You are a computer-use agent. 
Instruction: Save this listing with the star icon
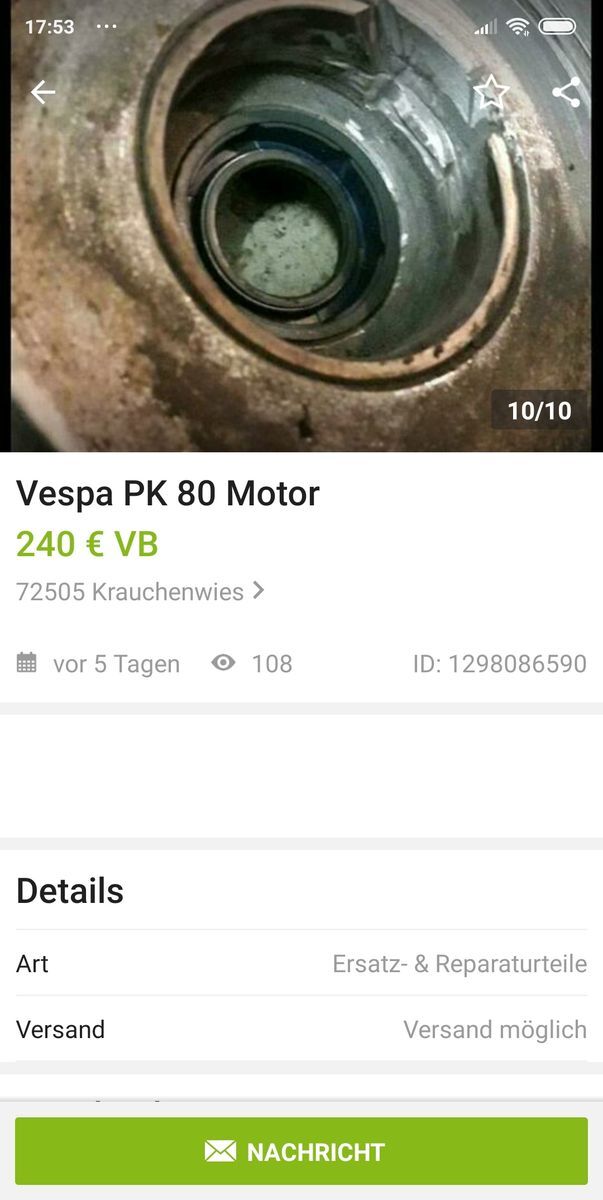pos(490,93)
